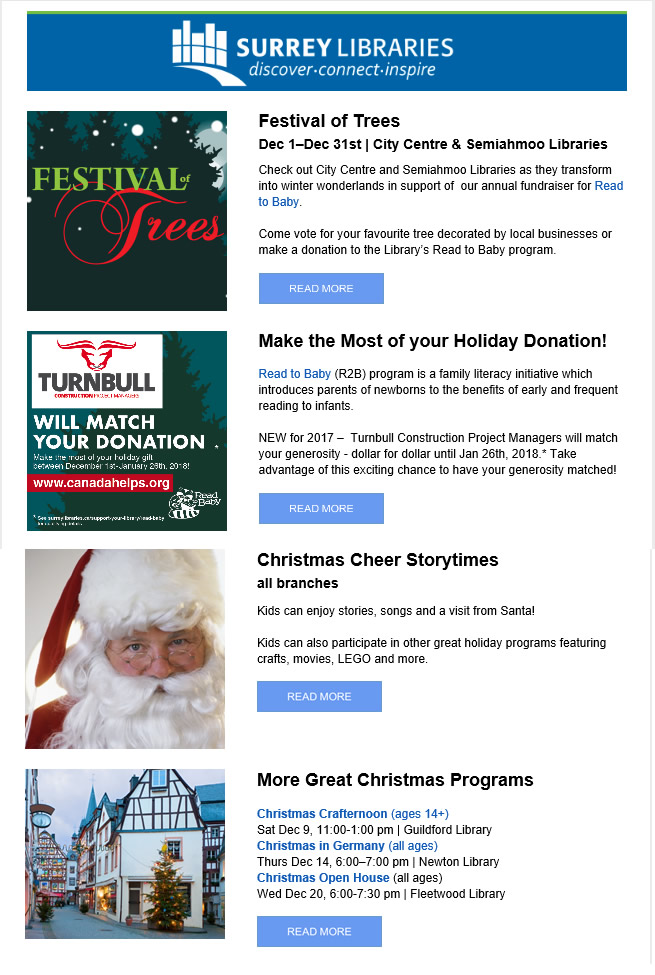Open Read More below More Great Christmas Programs
This screenshot has height=975, width=655.
pyautogui.click(x=319, y=931)
